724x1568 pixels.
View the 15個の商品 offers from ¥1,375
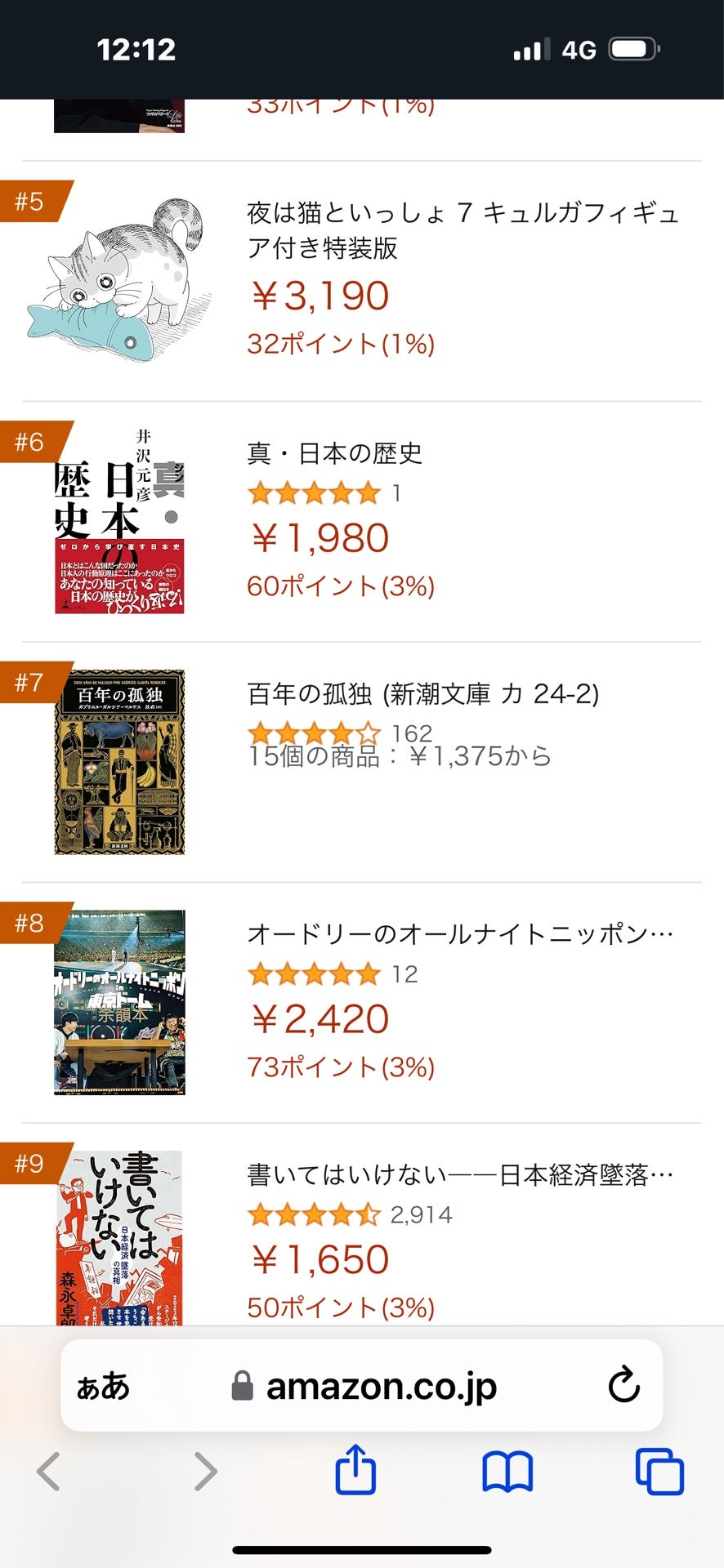(x=400, y=756)
